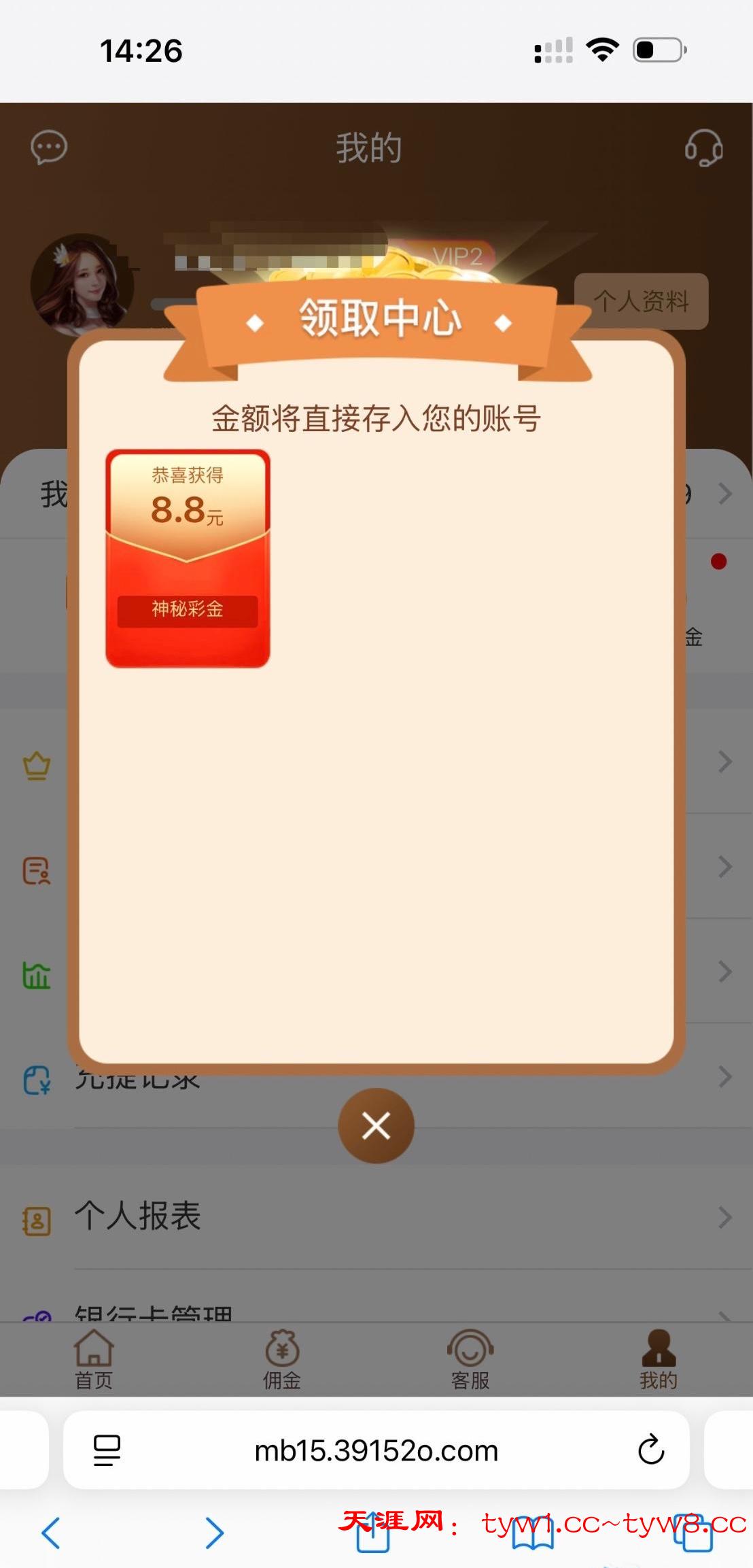This screenshot has width=753, height=1568.
Task: Open the messages chat bubble icon
Action: (x=49, y=147)
